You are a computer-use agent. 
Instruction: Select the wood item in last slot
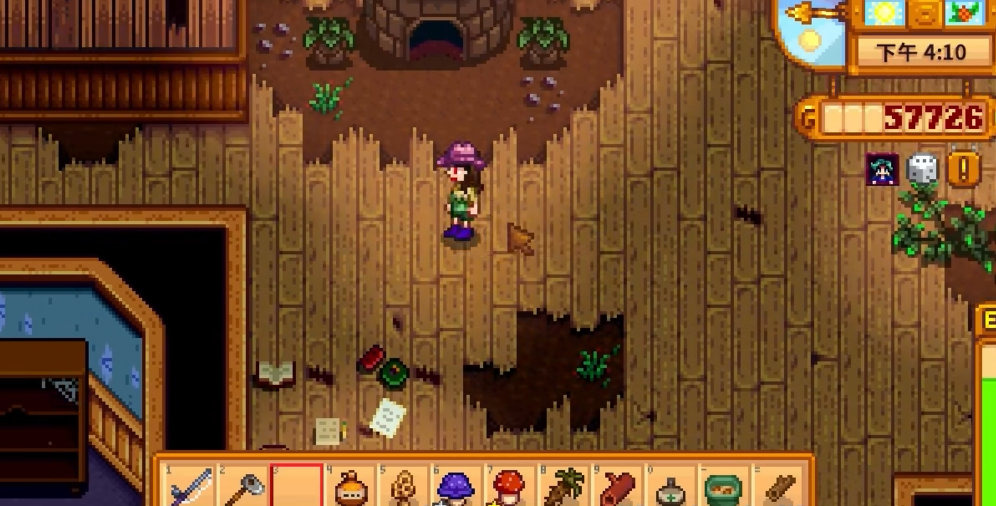(x=776, y=488)
